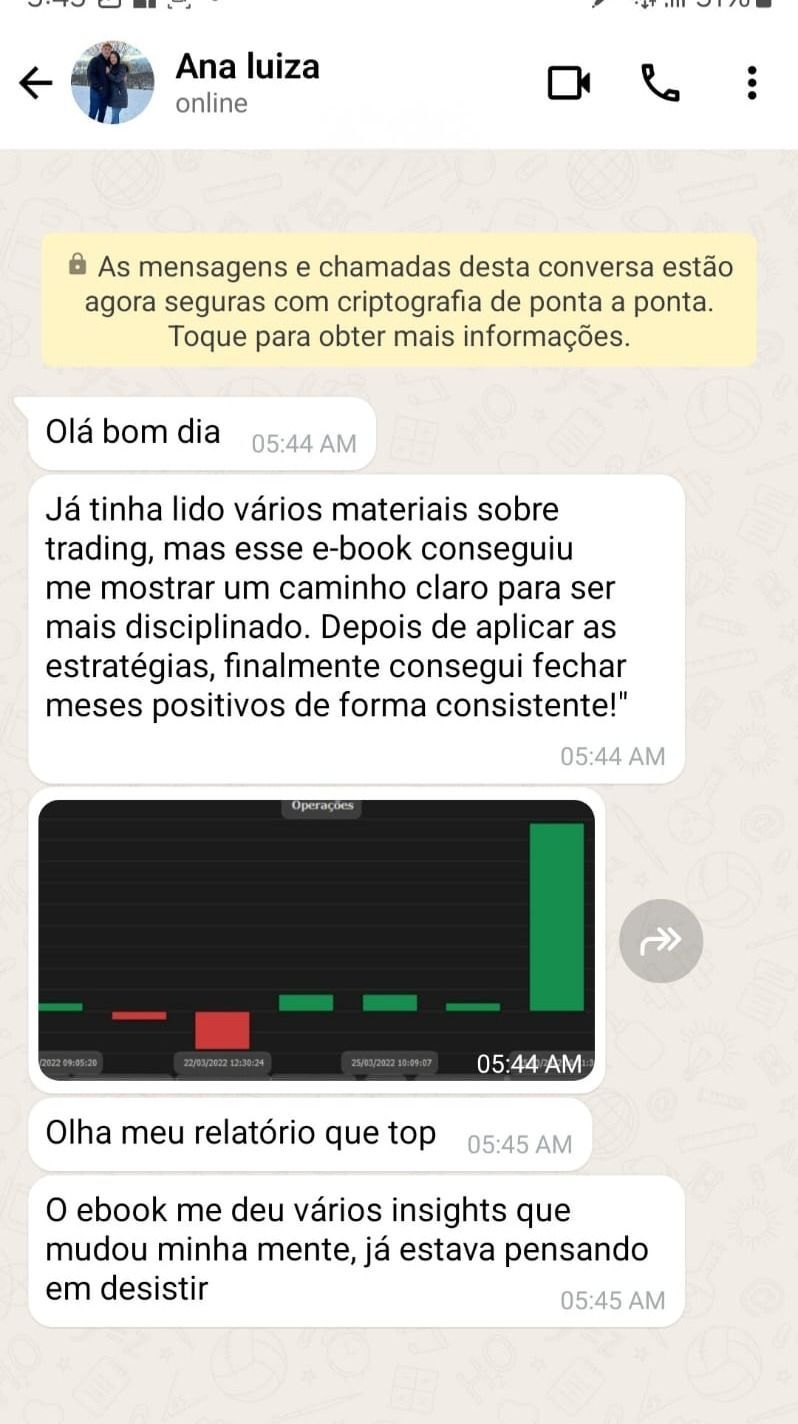This screenshot has height=1424, width=798.
Task: Start a video call with Ana luiza
Action: click(x=568, y=84)
